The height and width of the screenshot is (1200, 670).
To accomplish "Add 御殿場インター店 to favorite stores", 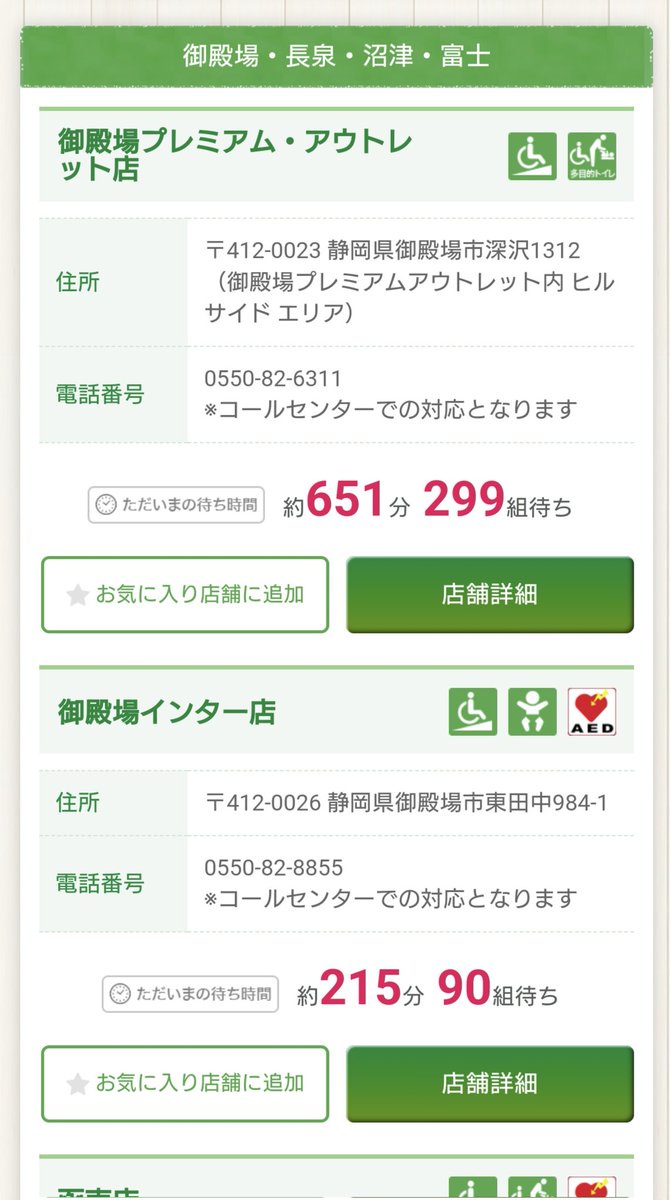I will click(x=185, y=1083).
